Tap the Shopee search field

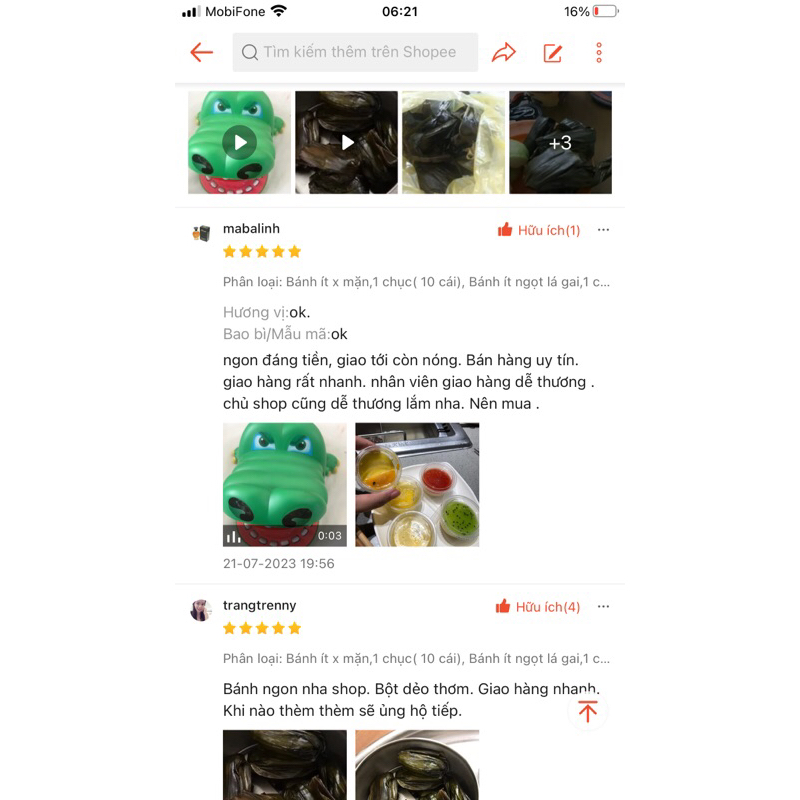point(355,52)
